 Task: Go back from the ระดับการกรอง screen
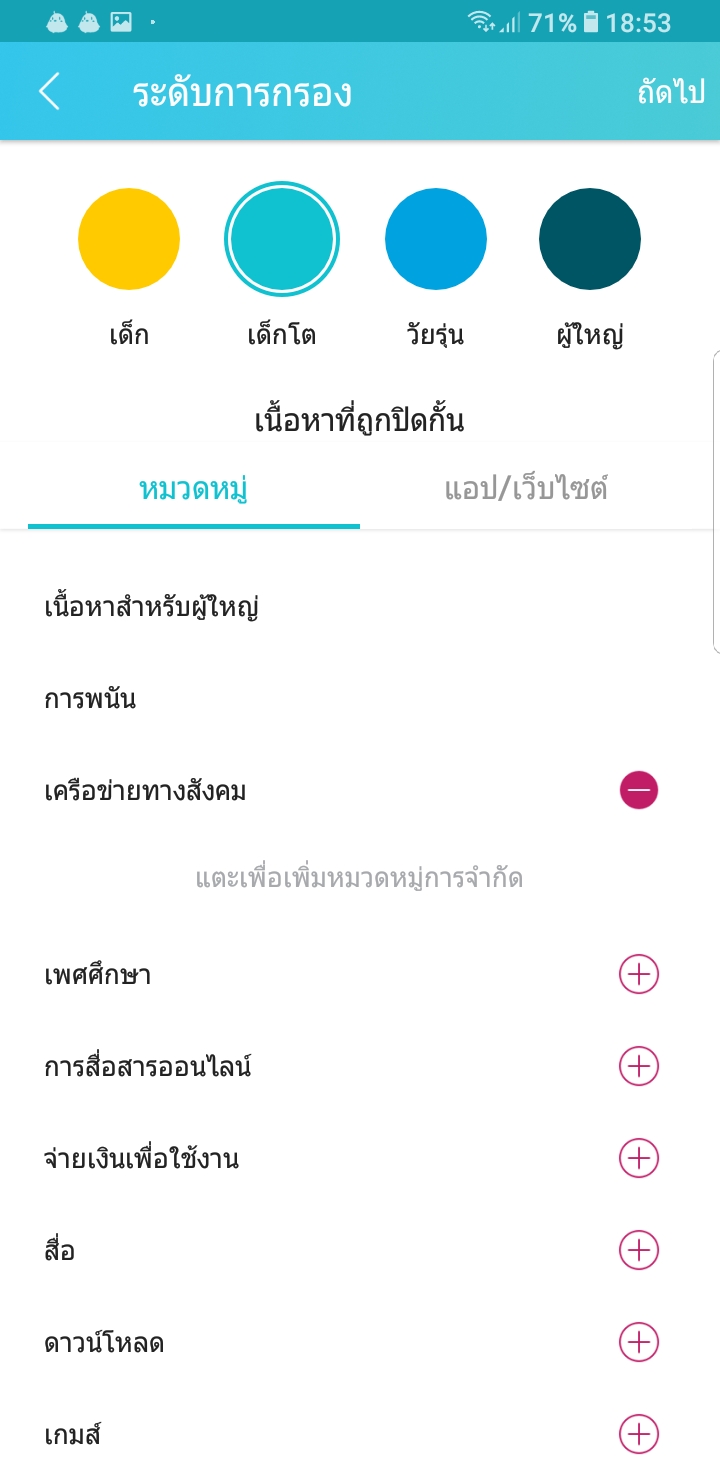[50, 92]
